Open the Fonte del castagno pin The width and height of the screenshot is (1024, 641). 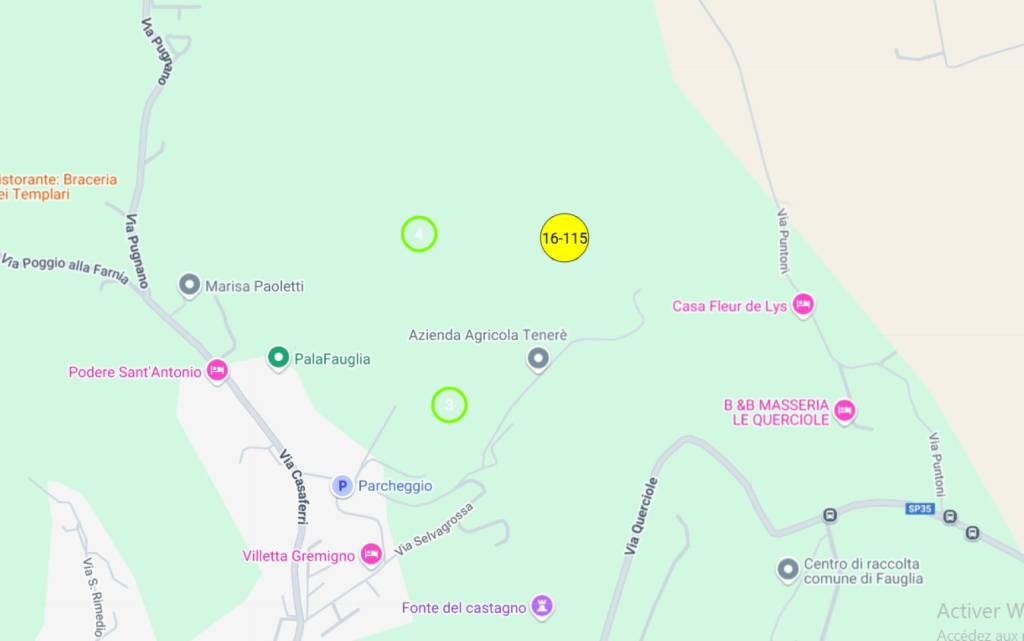(x=542, y=605)
